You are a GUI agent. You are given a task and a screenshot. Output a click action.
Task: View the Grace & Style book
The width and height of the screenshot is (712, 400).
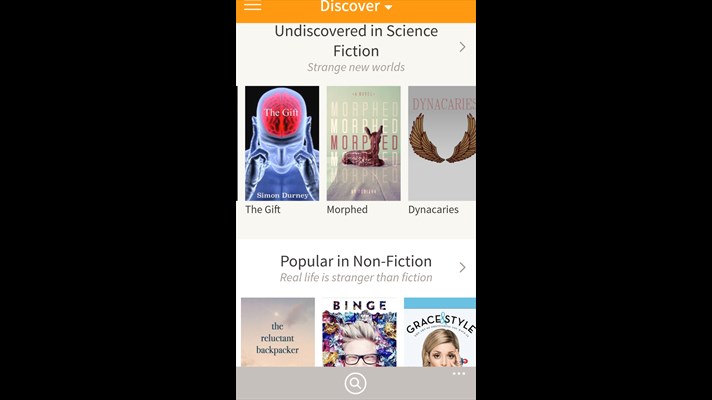pyautogui.click(x=439, y=332)
